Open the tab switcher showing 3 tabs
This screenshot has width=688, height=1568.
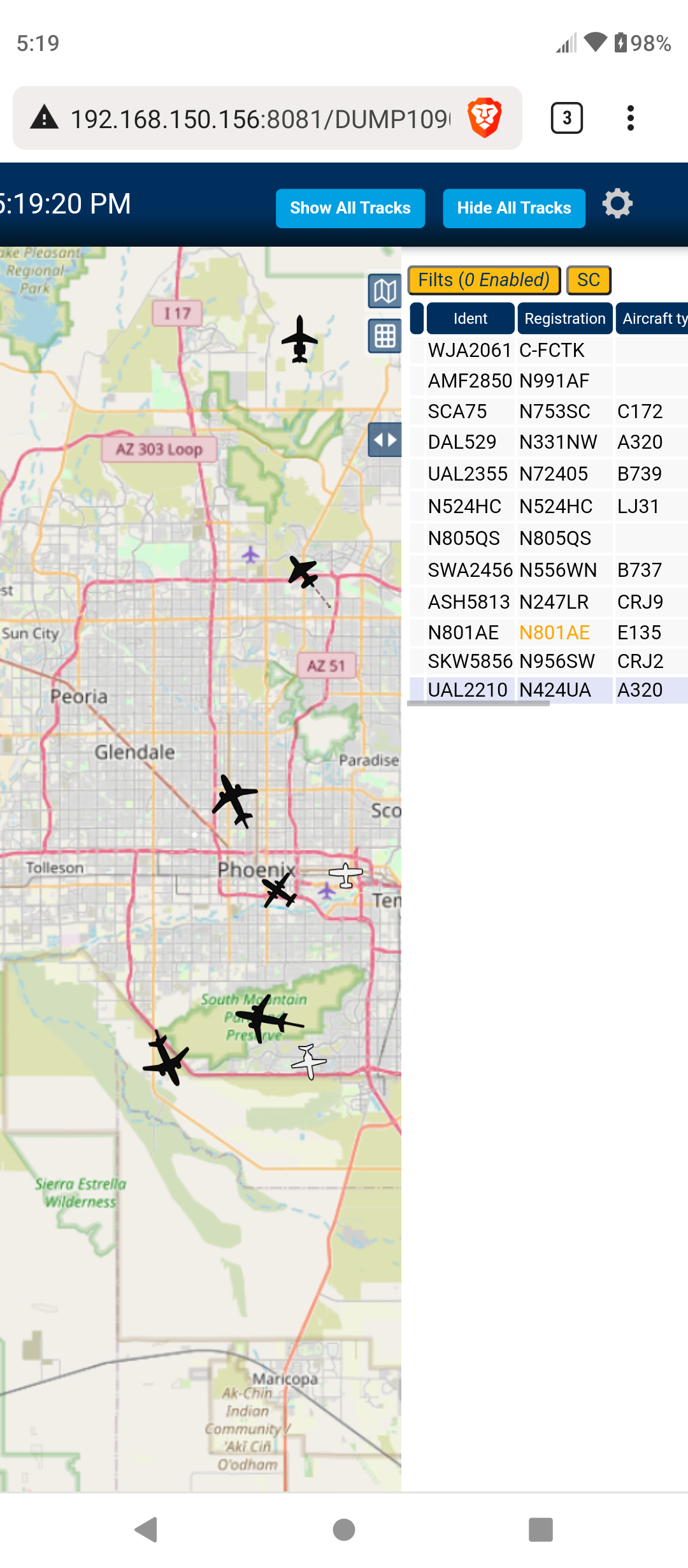pyautogui.click(x=566, y=118)
